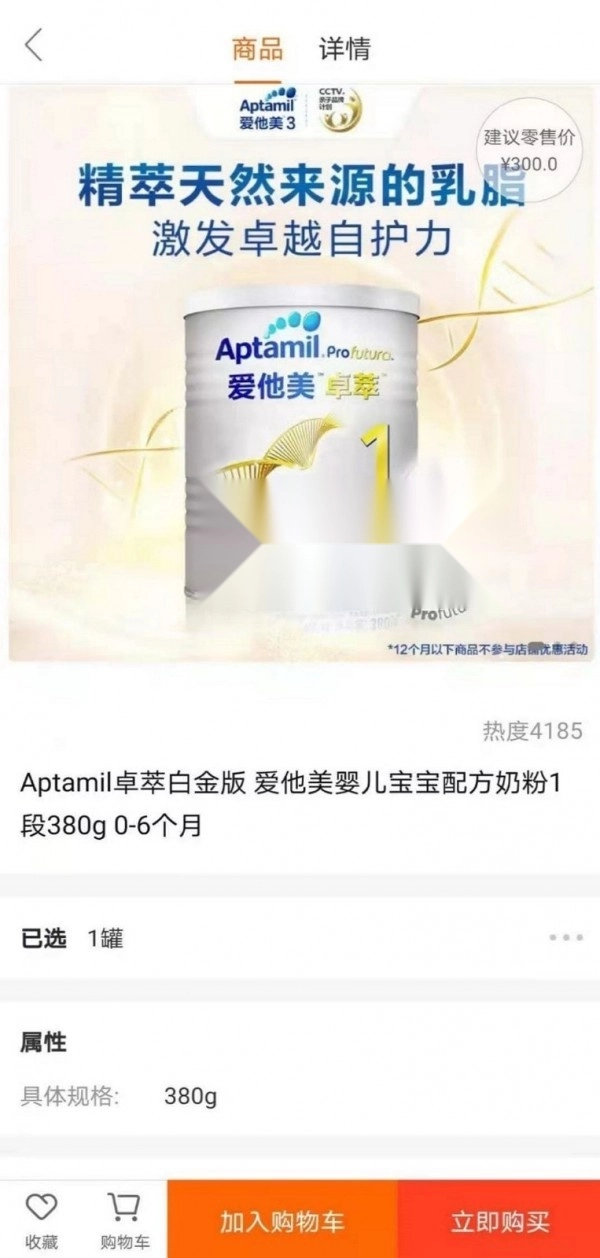Tap 加入购物车 to add to cart
Screen dimensions: 600x1258
tap(282, 1221)
